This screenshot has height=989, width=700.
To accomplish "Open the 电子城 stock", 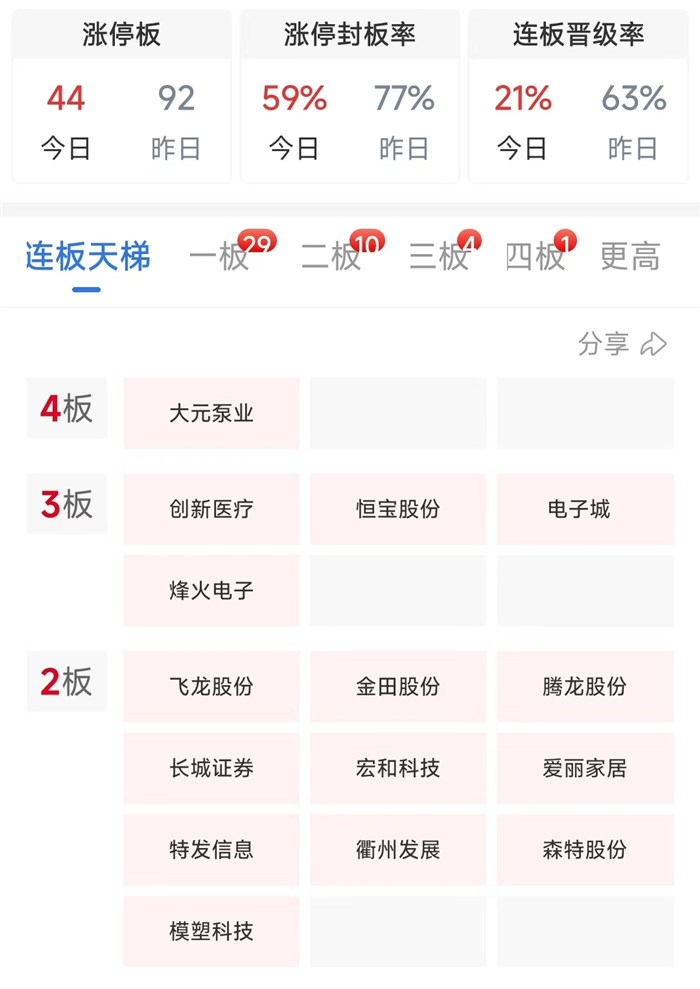I will pos(585,509).
